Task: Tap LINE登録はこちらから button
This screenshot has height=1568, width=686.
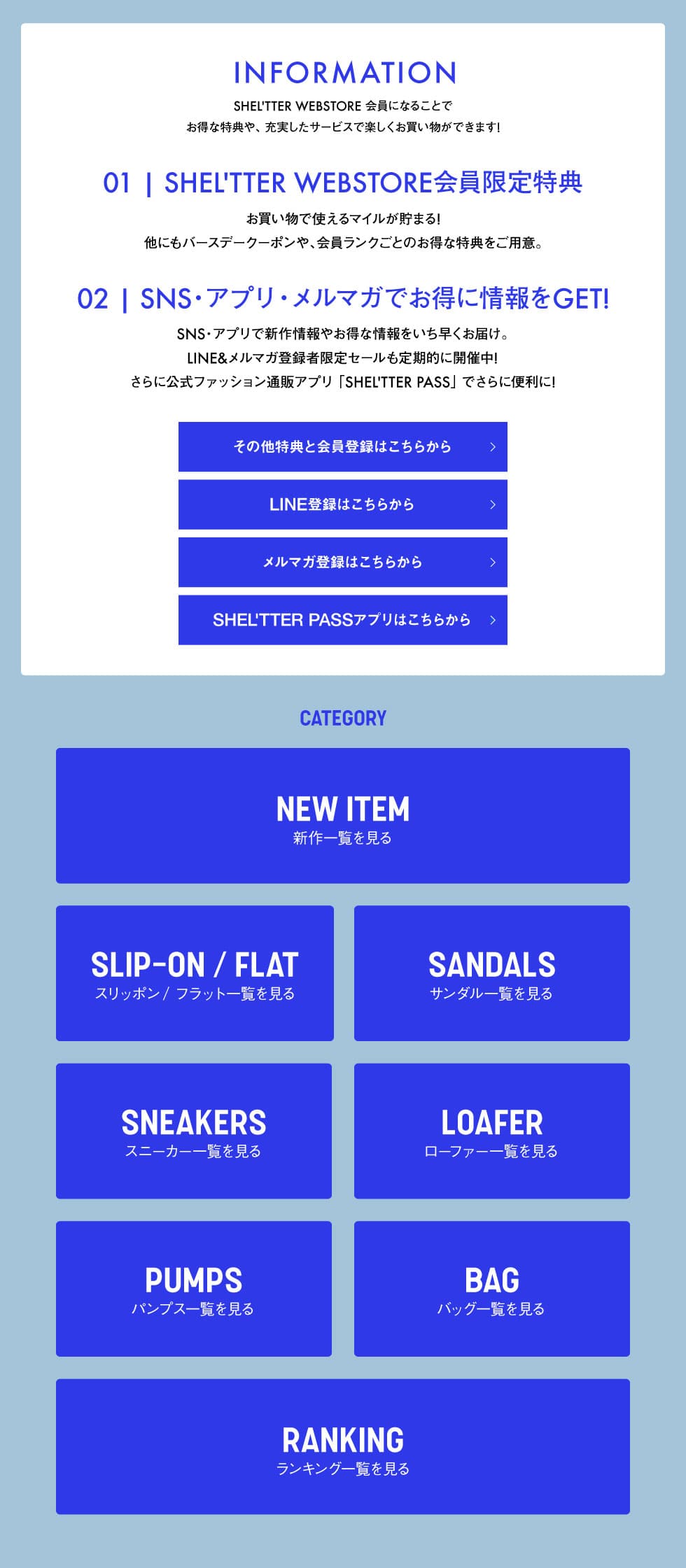Action: (x=342, y=504)
